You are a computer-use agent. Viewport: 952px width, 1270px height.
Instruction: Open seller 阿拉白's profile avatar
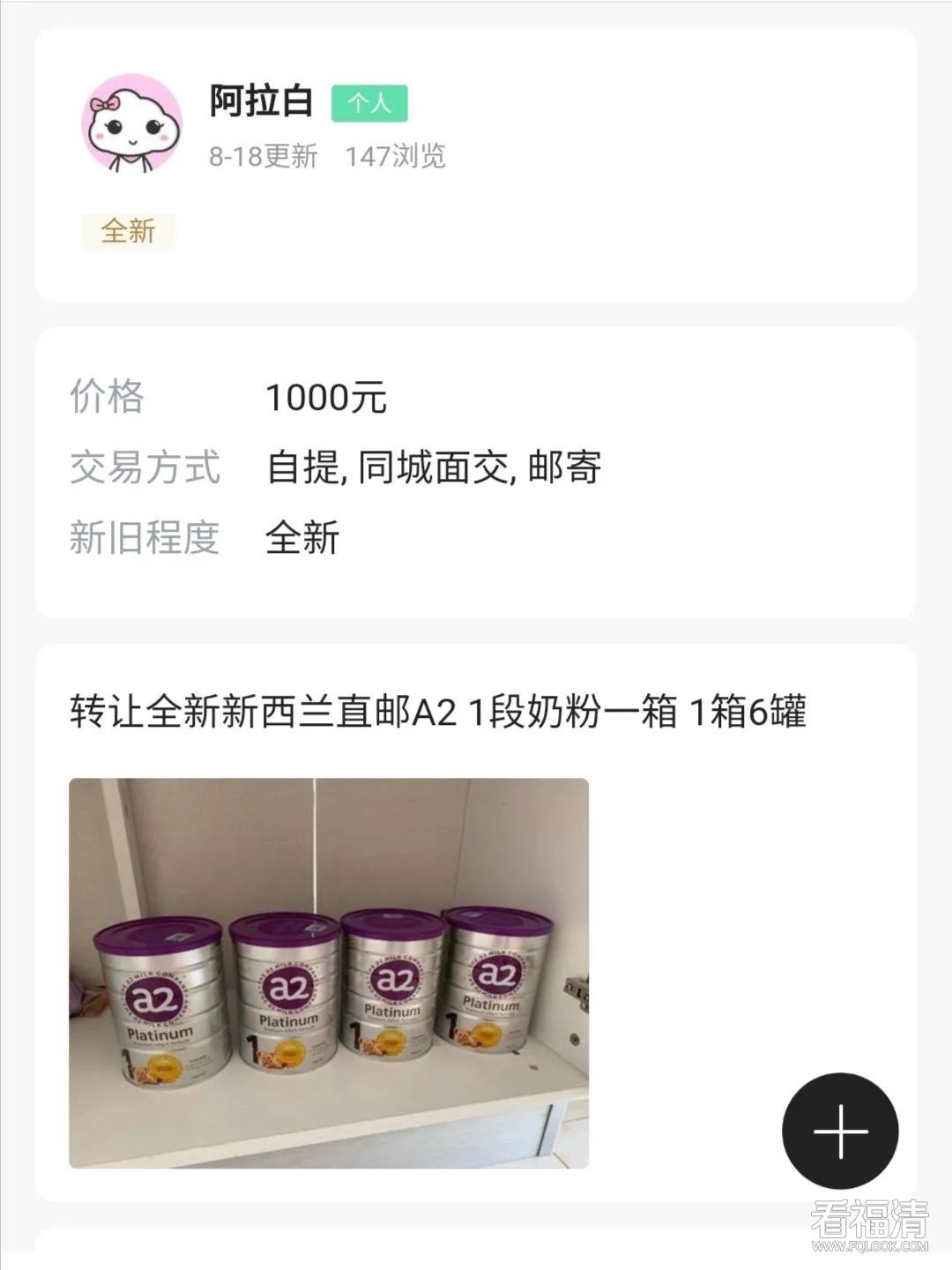132,123
